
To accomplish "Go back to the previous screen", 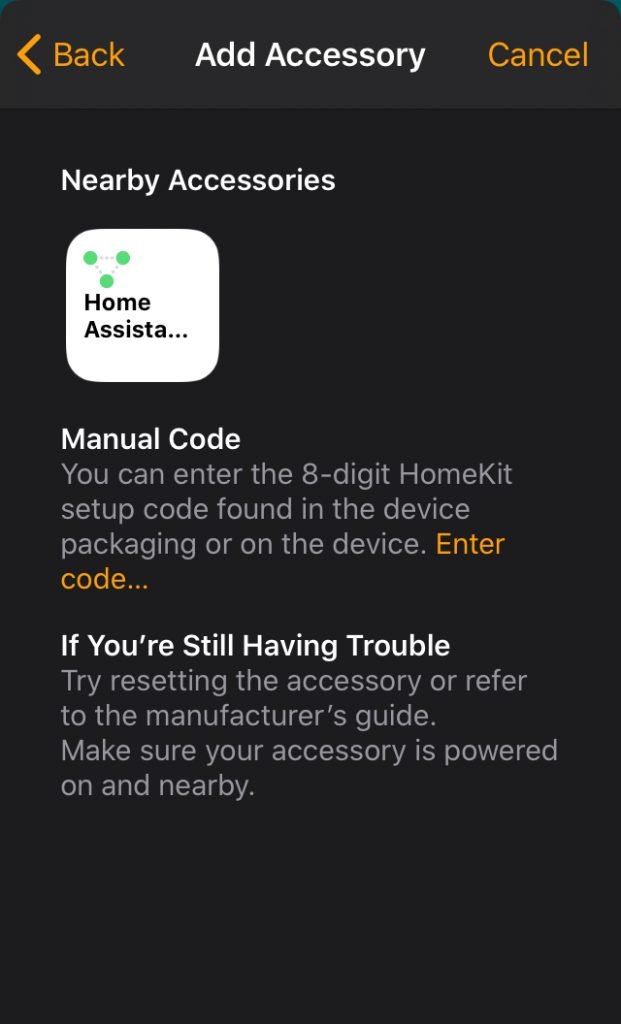I will click(x=71, y=55).
